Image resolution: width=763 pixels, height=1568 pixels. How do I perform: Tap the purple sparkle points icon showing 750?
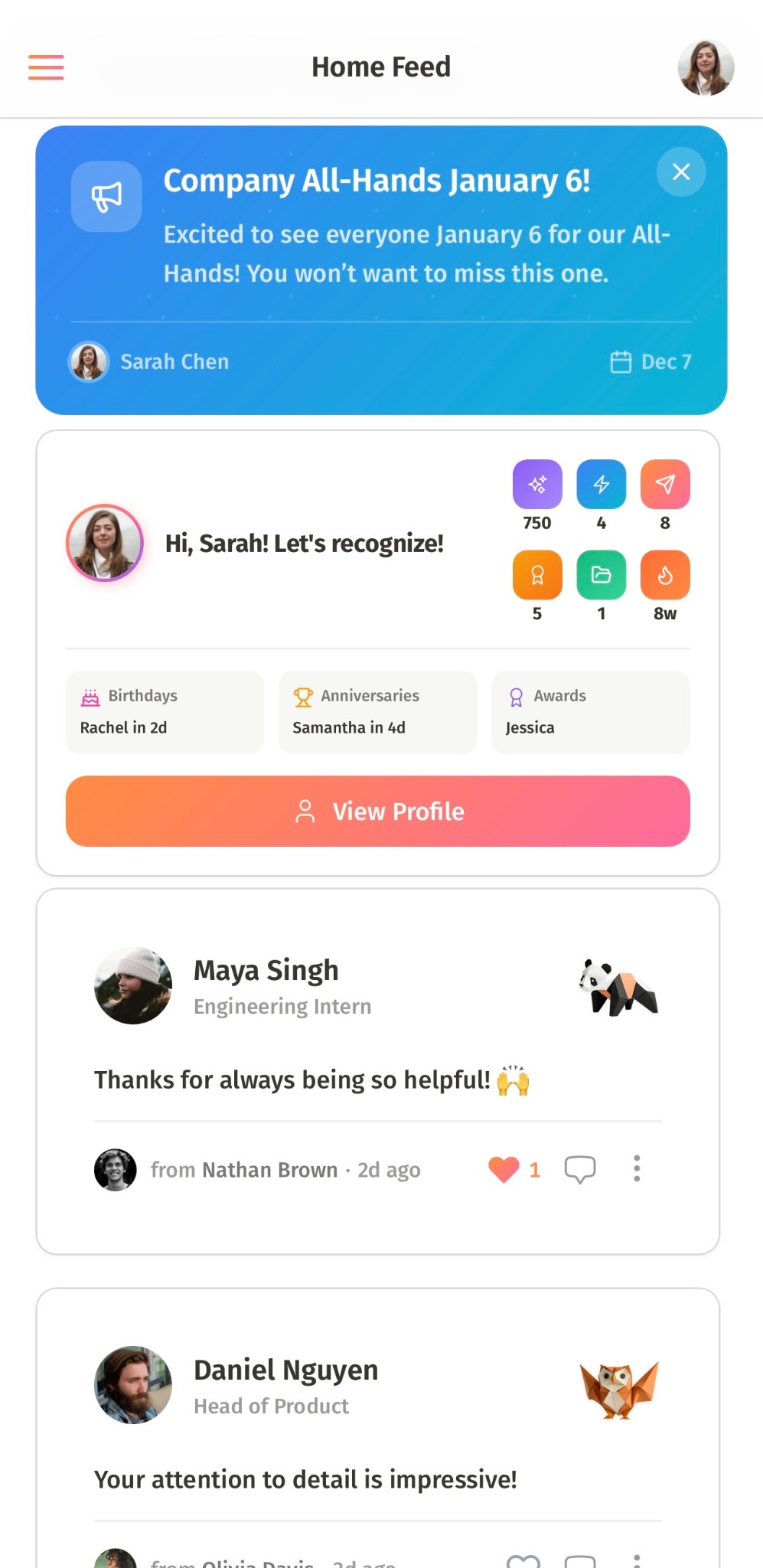coord(537,484)
